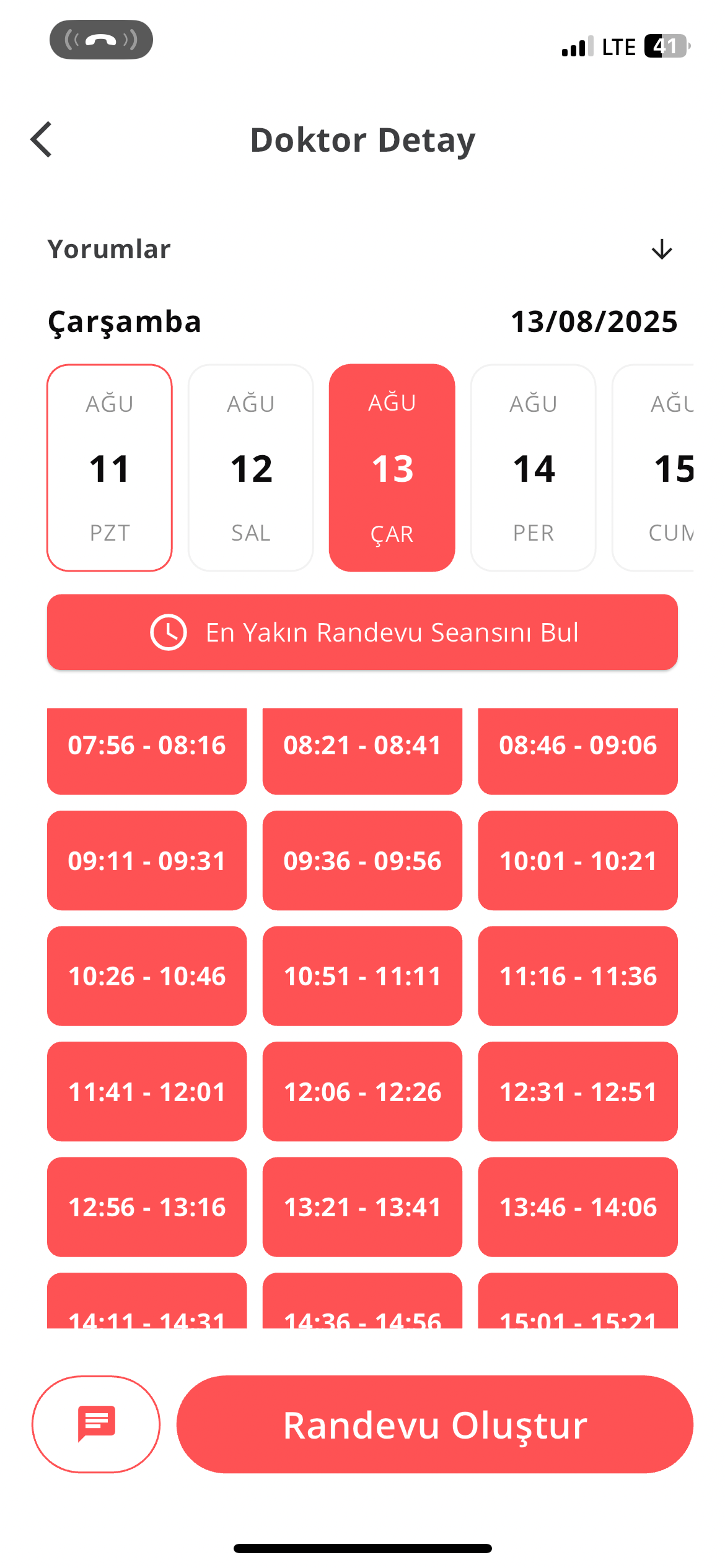
Task: Select the 11:16 - 11:36 session
Action: pyautogui.click(x=578, y=976)
